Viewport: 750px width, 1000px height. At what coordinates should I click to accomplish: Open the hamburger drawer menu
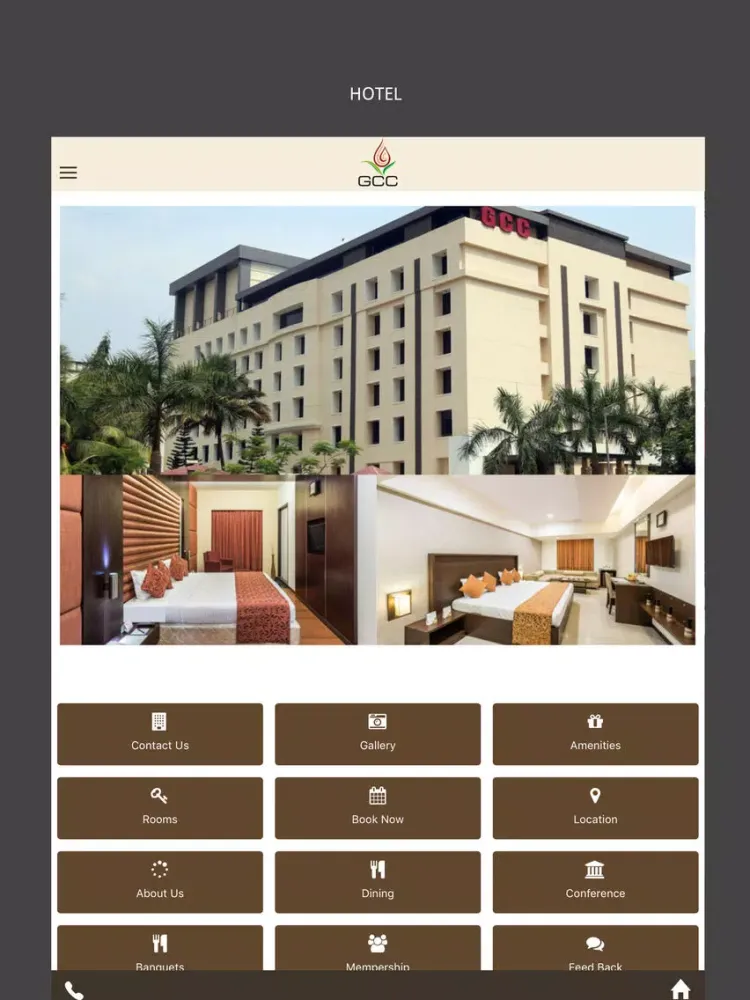[68, 173]
